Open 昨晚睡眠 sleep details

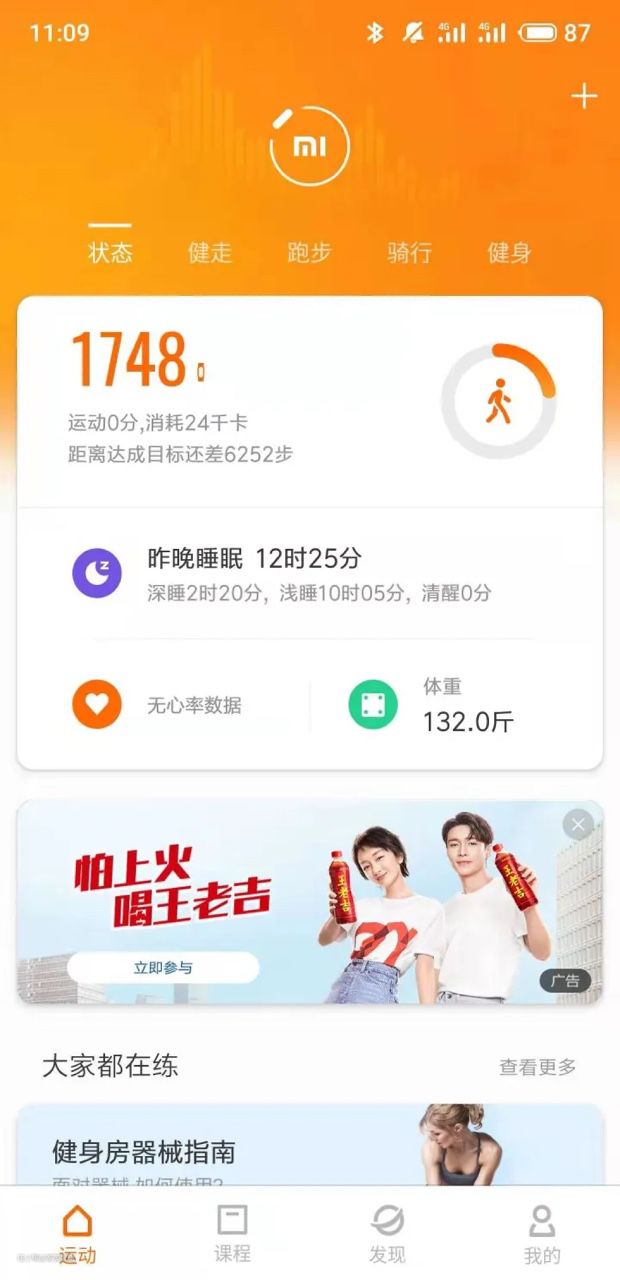pos(310,574)
